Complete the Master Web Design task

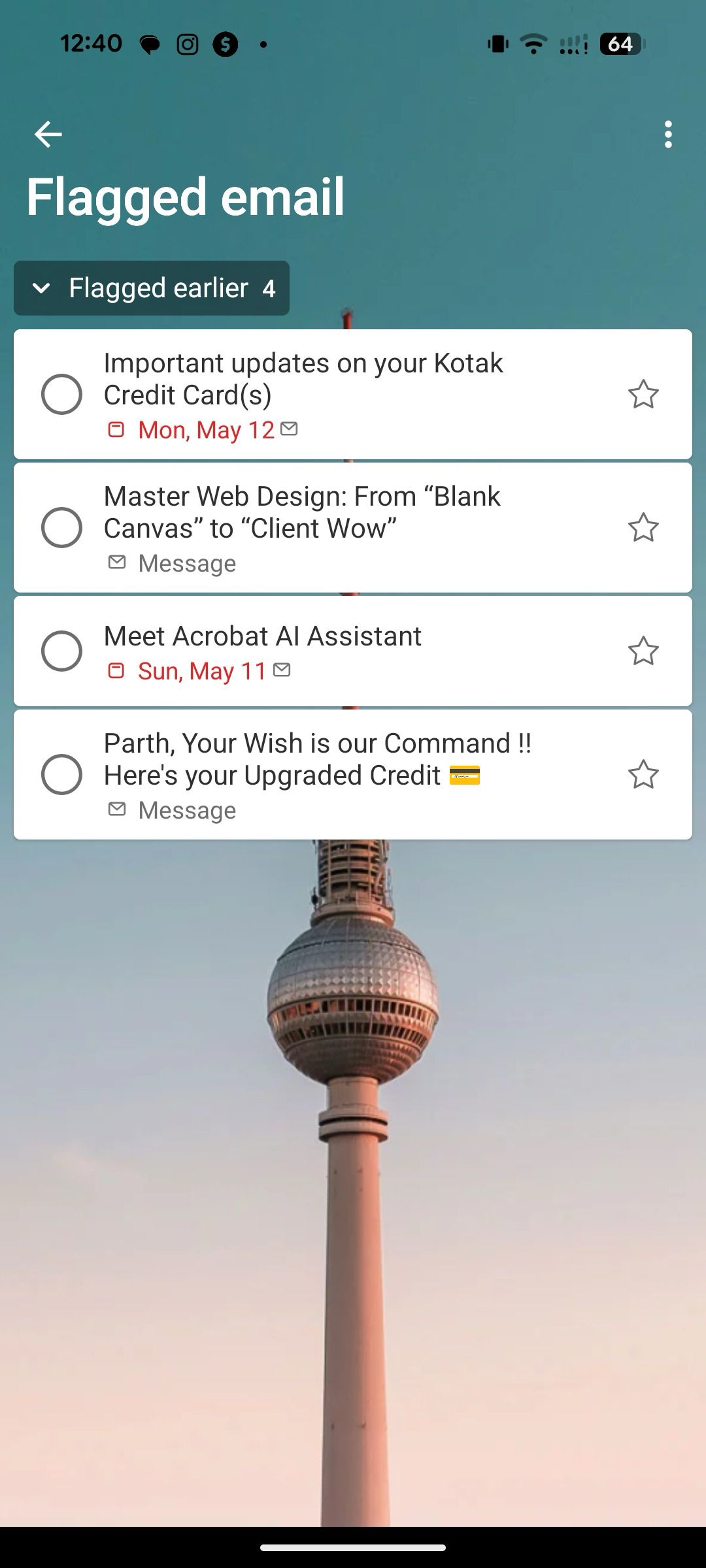pyautogui.click(x=61, y=527)
